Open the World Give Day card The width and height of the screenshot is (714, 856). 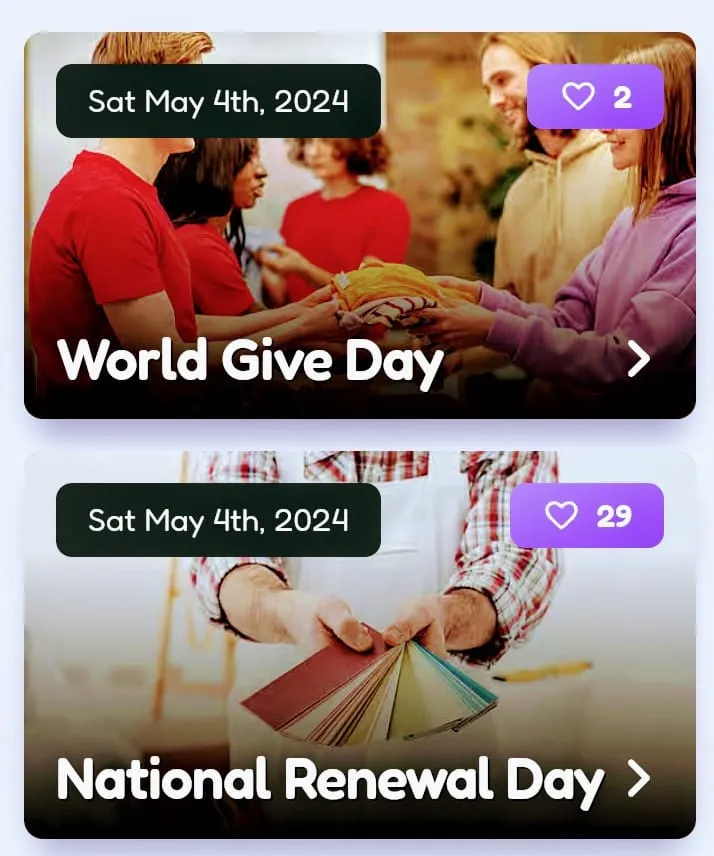tap(638, 360)
